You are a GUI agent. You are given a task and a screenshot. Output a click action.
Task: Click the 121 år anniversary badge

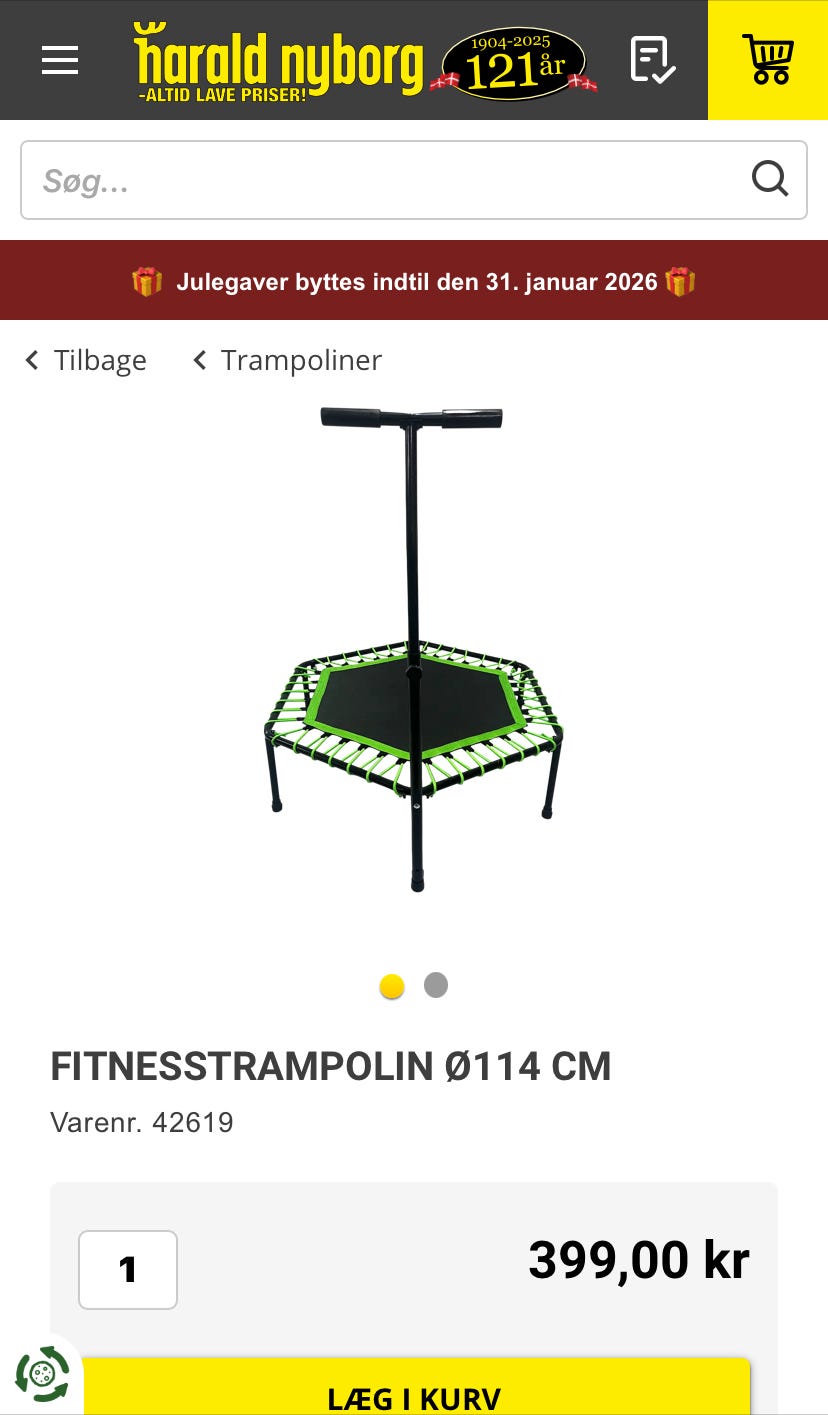click(x=515, y=60)
